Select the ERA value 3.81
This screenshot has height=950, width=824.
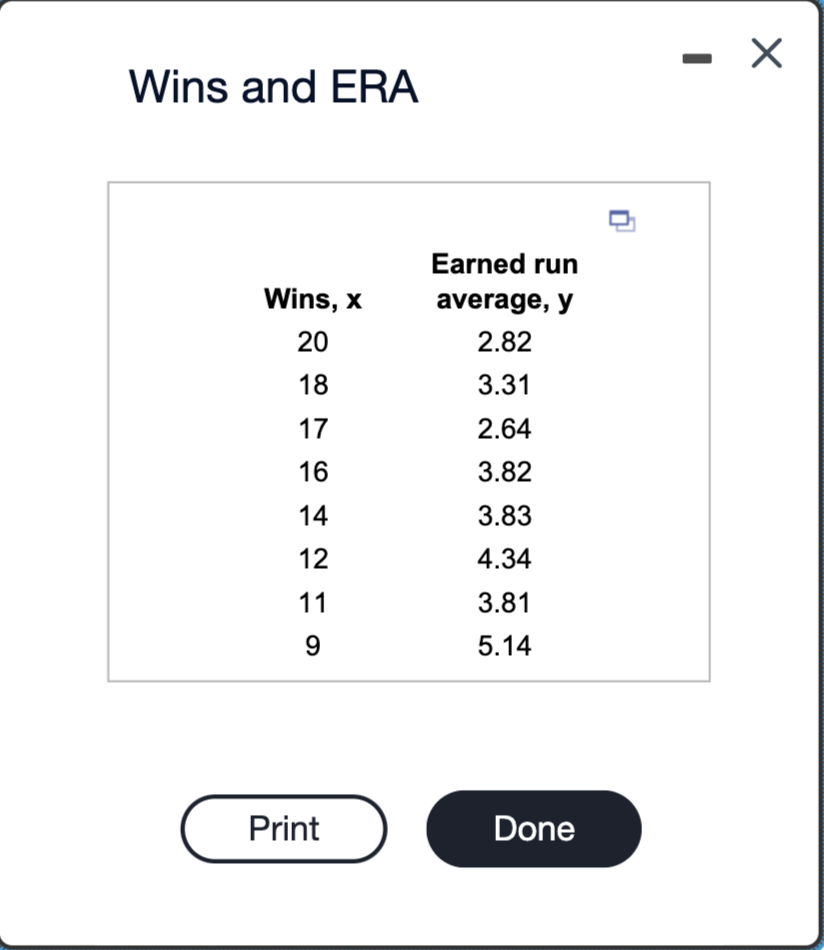pos(505,602)
